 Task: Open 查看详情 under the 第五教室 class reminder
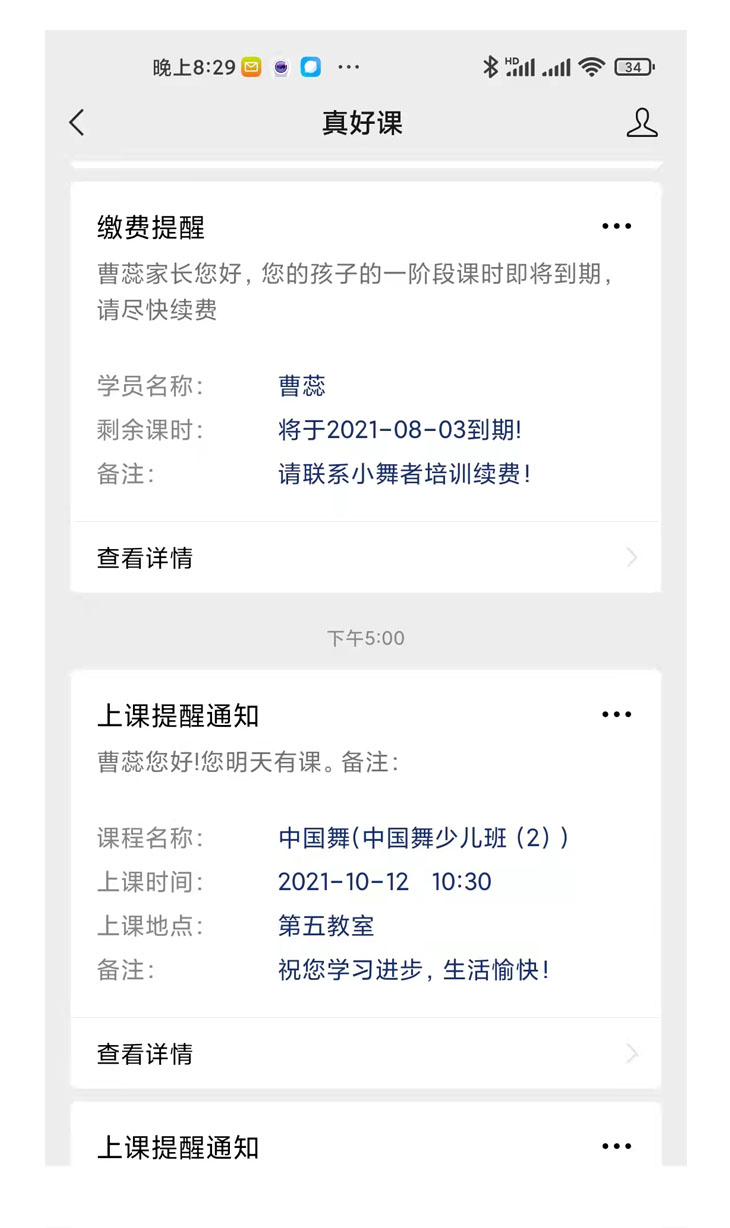[366, 1054]
